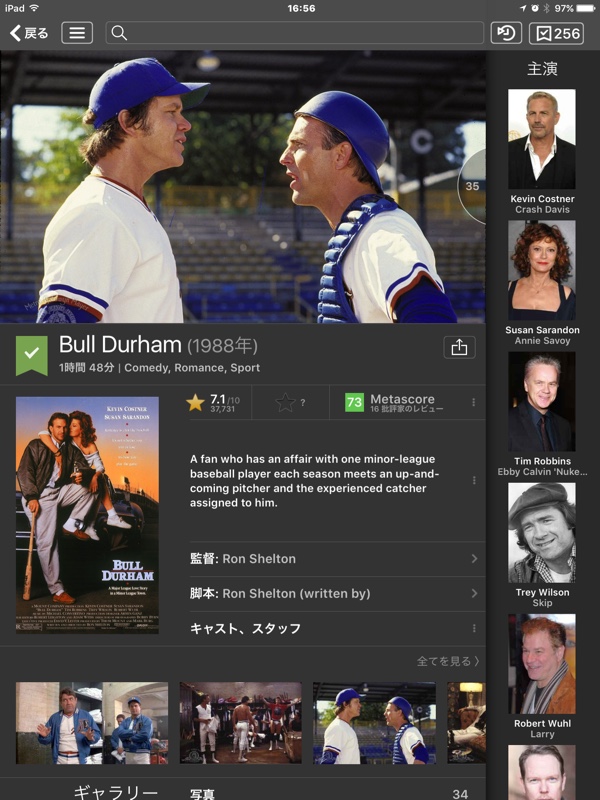Open the hamburger menu

tap(77, 33)
